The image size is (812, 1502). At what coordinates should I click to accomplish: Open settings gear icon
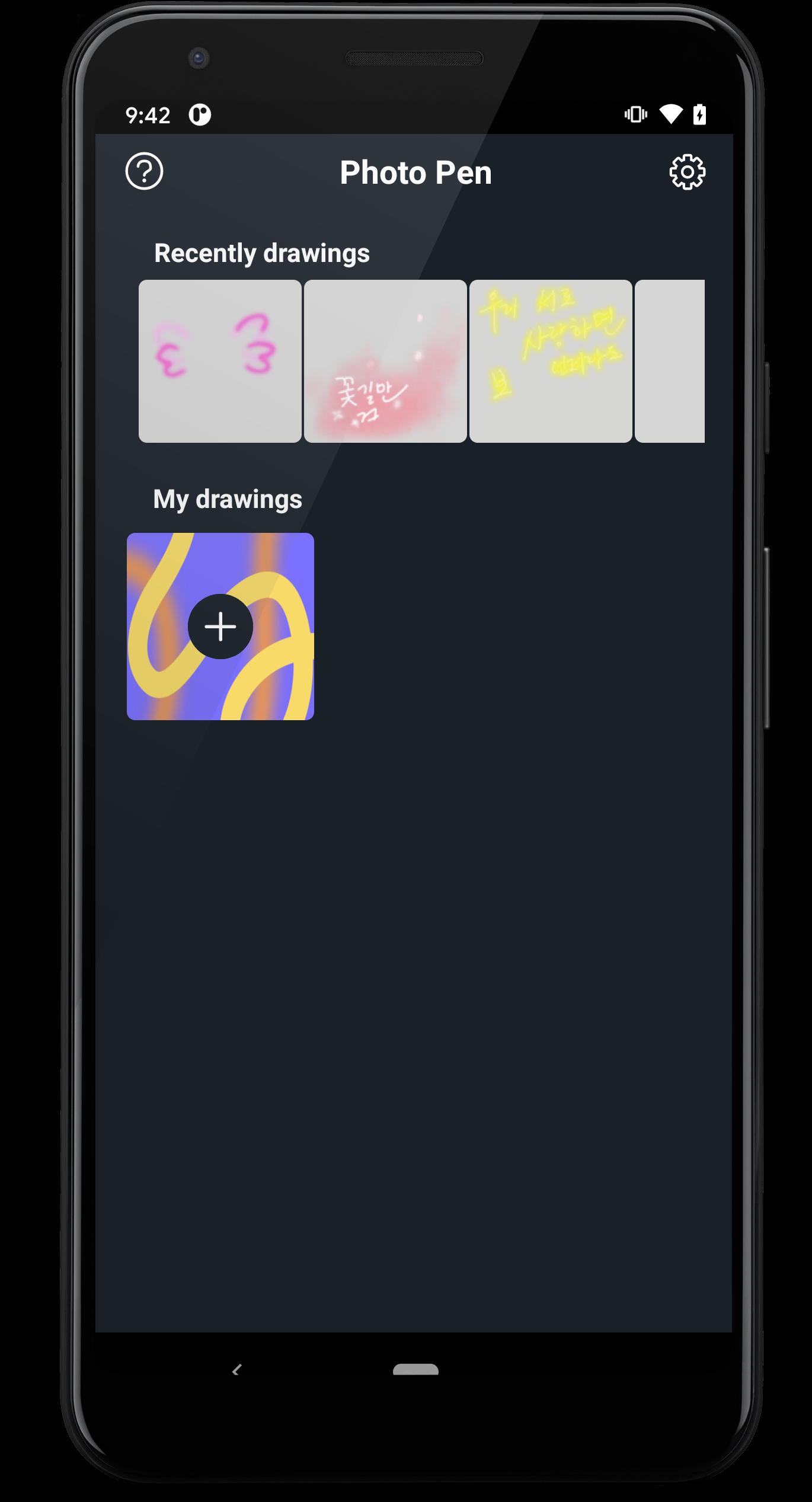point(687,172)
